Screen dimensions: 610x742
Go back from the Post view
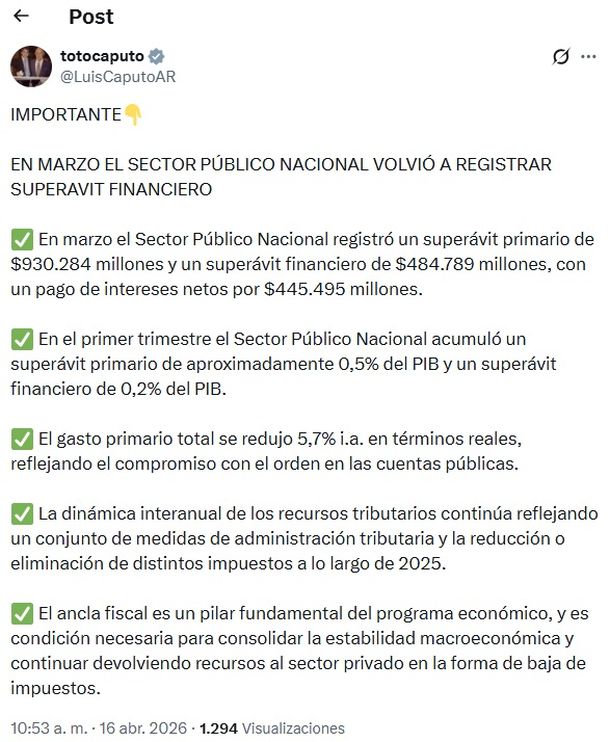(21, 16)
